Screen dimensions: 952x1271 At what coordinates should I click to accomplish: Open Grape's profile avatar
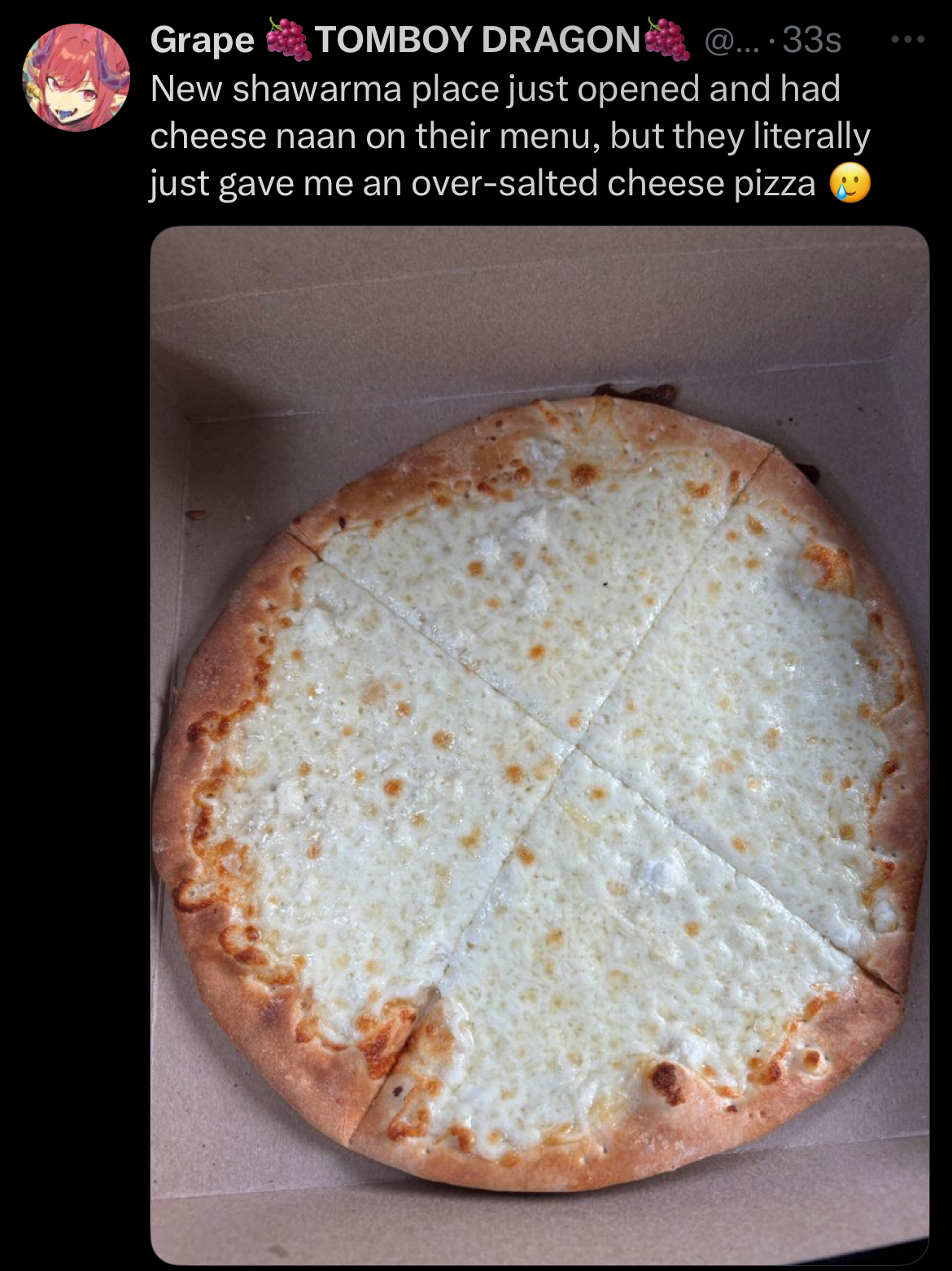76,77
